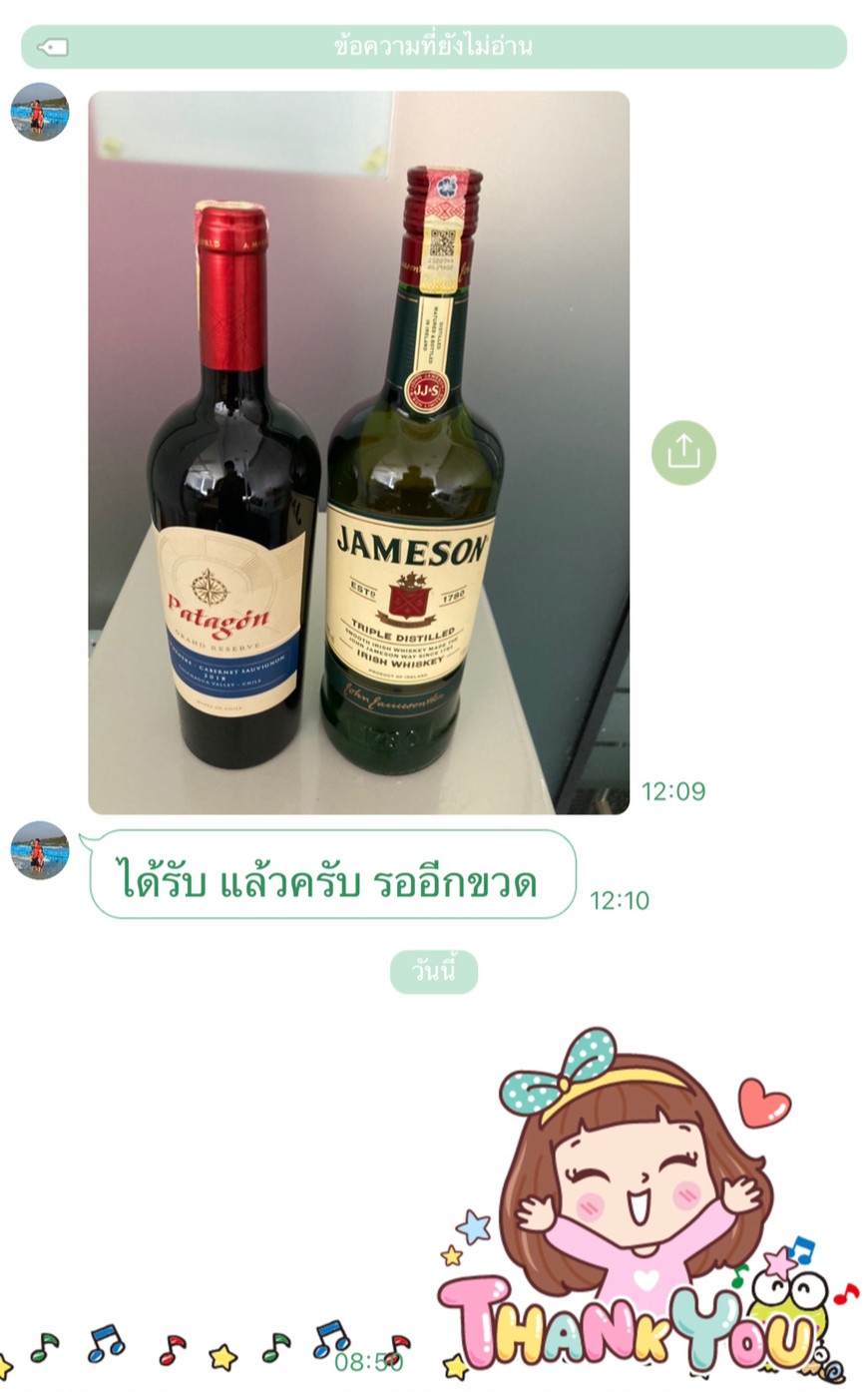Share the bottle photo message
The width and height of the screenshot is (868, 1392).
coord(683,453)
